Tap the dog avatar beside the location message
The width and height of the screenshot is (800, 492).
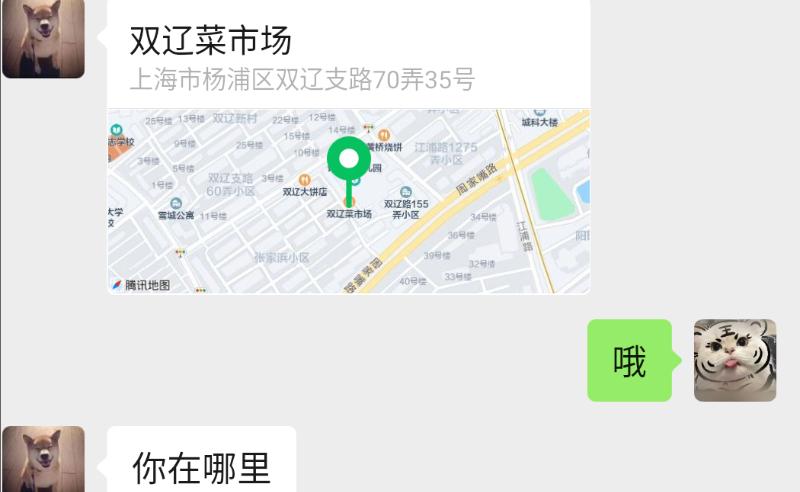(43, 38)
